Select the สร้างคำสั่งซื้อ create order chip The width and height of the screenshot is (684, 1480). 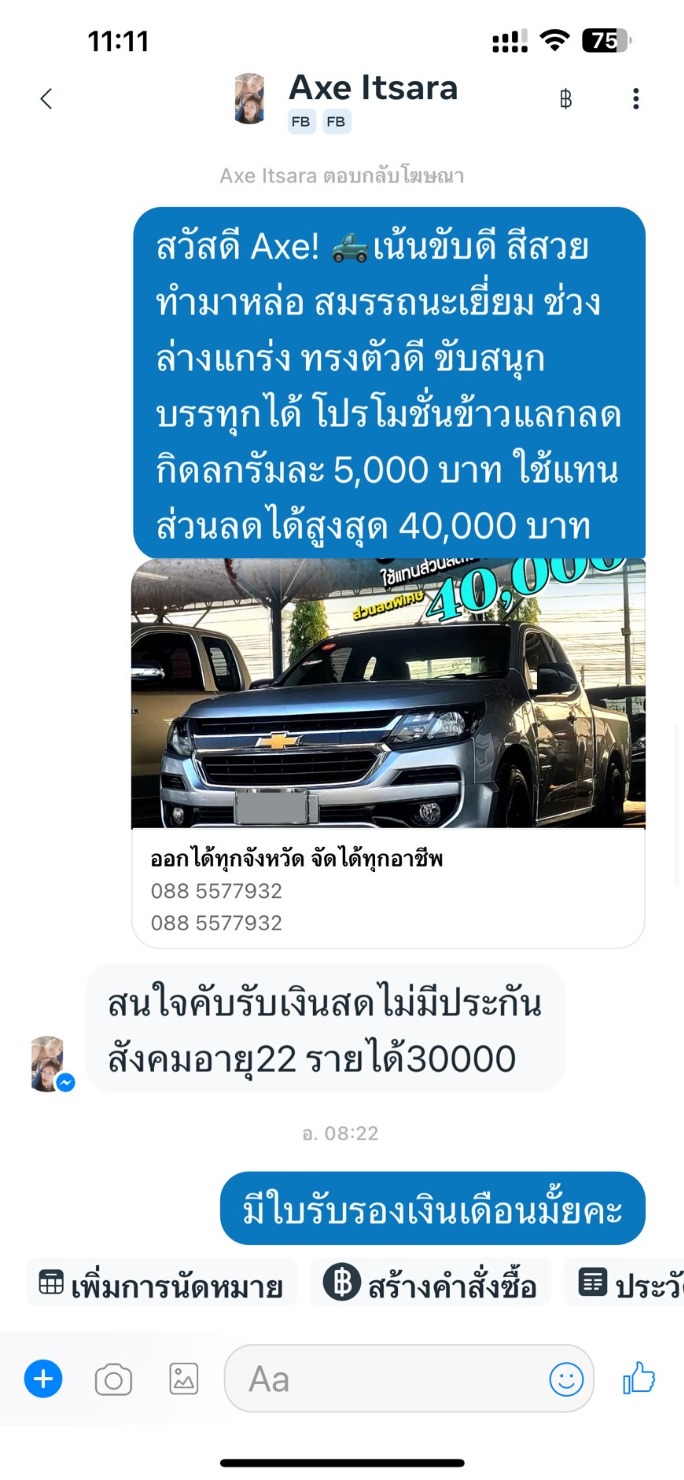pyautogui.click(x=431, y=1285)
